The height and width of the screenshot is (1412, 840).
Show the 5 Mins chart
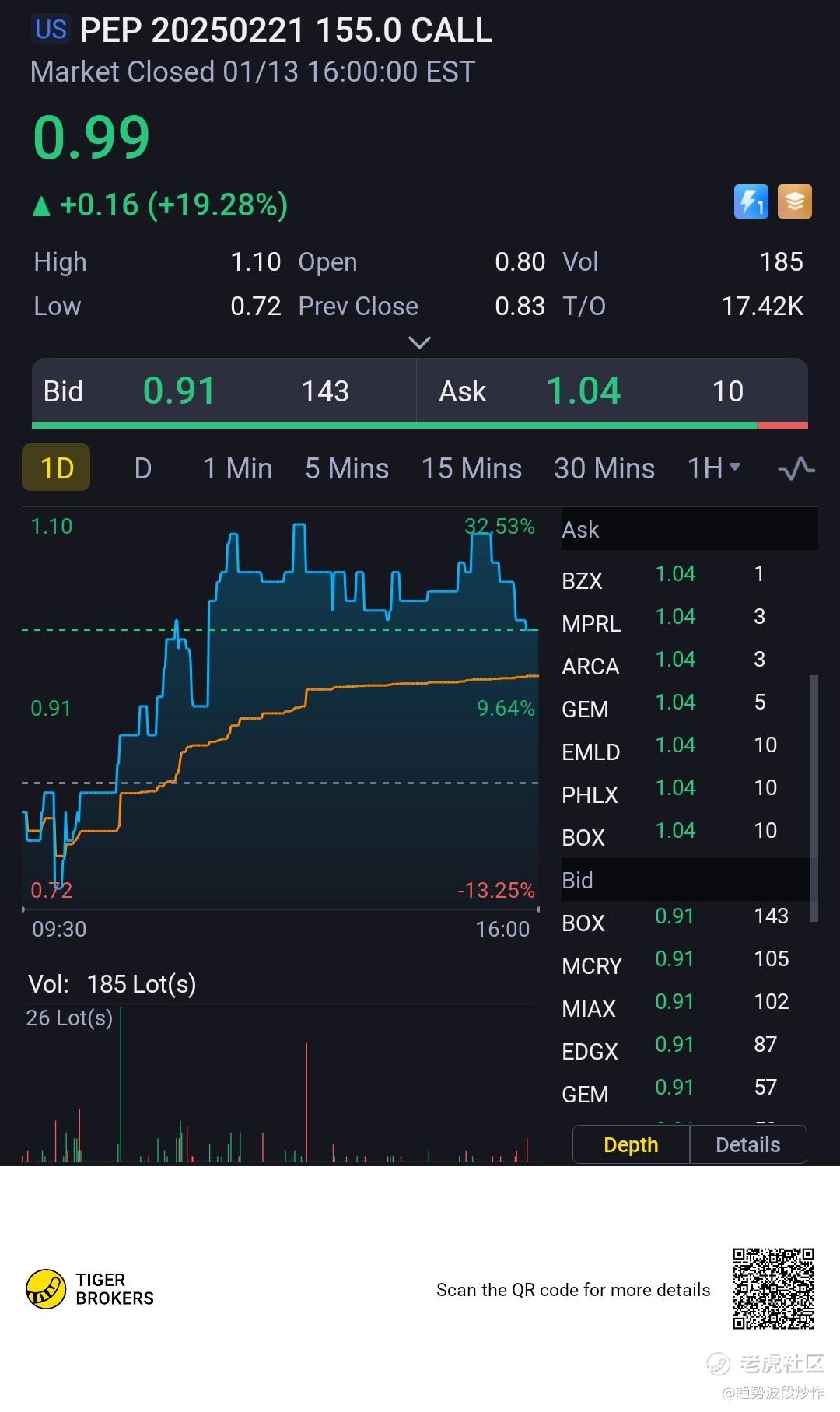[x=347, y=468]
